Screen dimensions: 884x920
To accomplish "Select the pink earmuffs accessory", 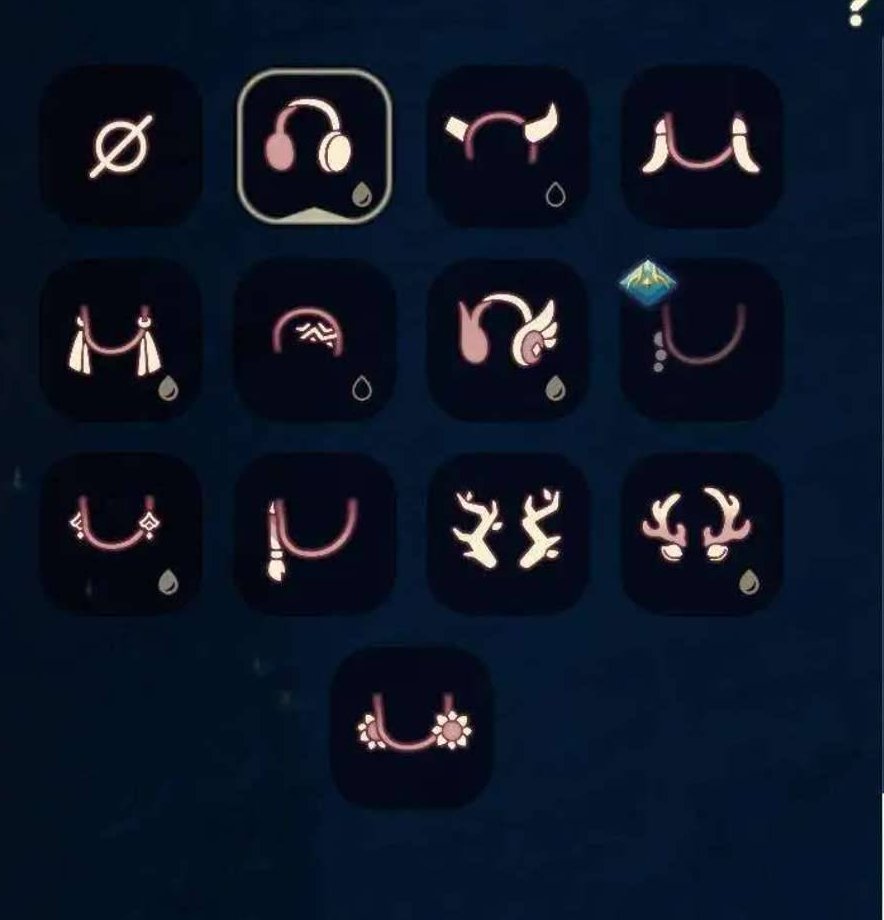I will point(314,146).
